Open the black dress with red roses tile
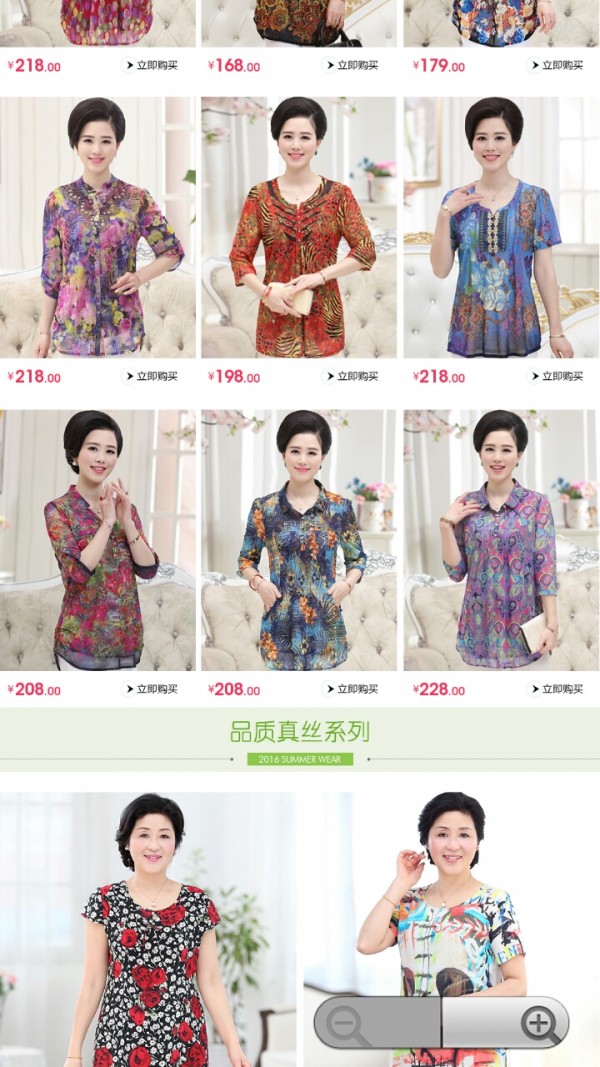 148,930
